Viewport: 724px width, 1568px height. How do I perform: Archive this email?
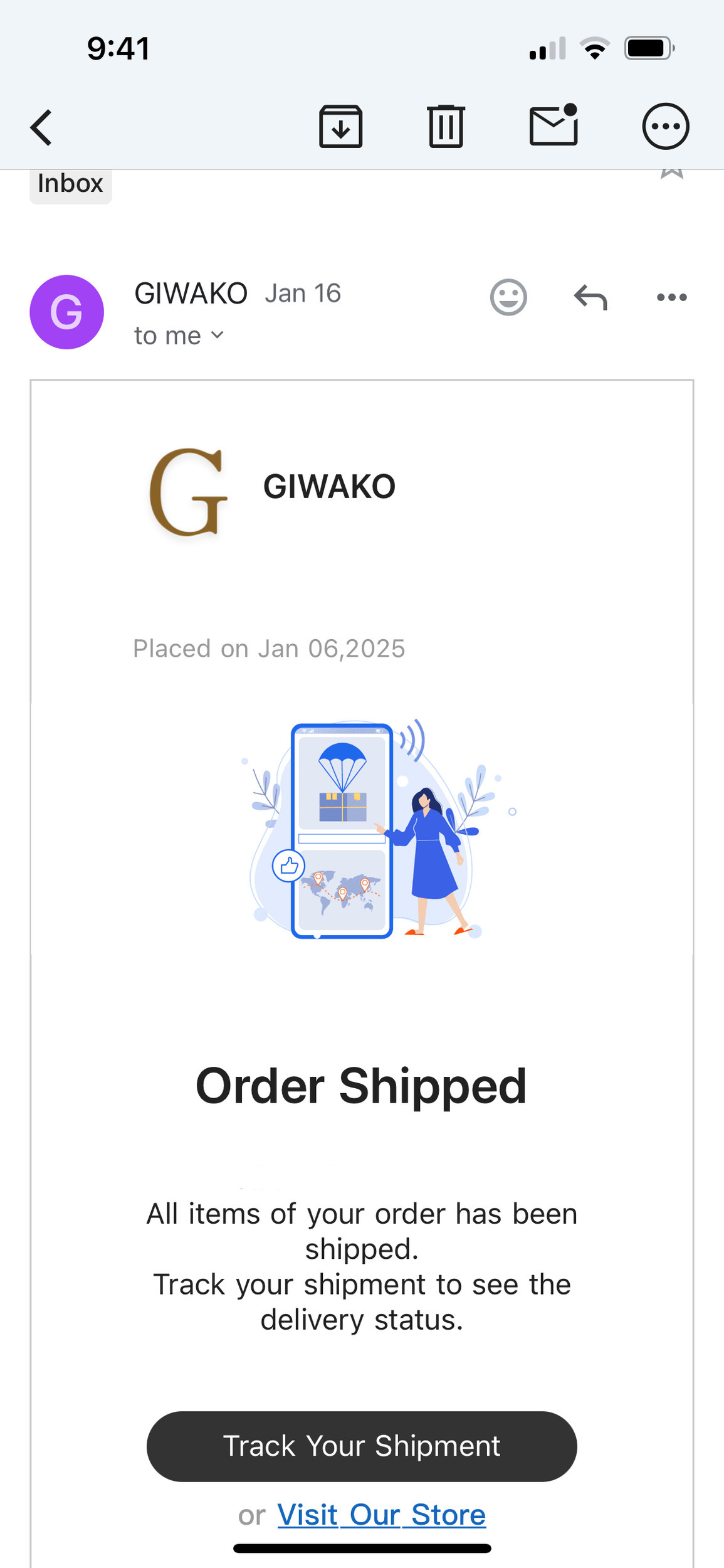pos(340,127)
